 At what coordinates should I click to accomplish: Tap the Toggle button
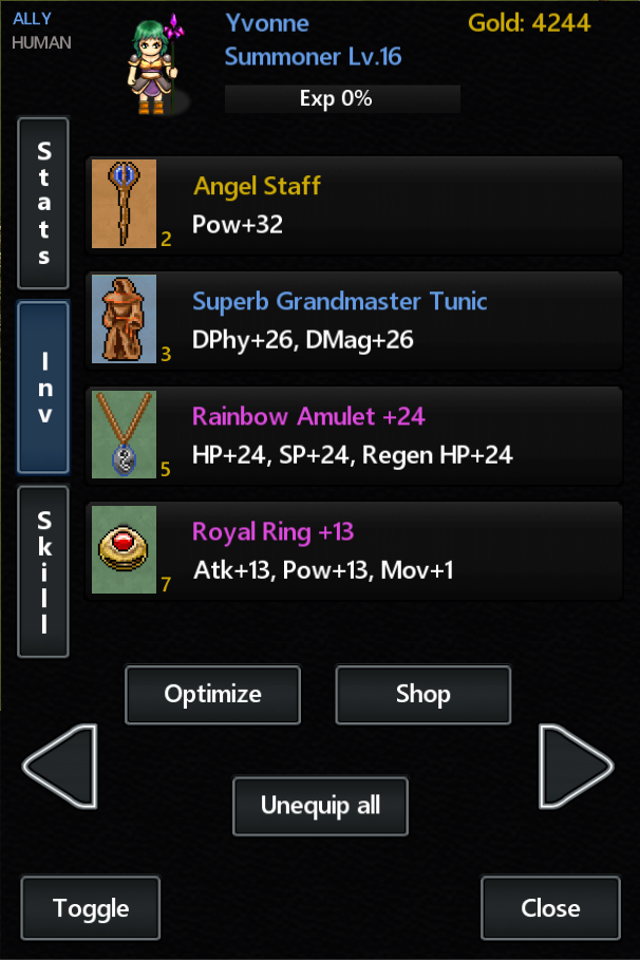click(91, 908)
